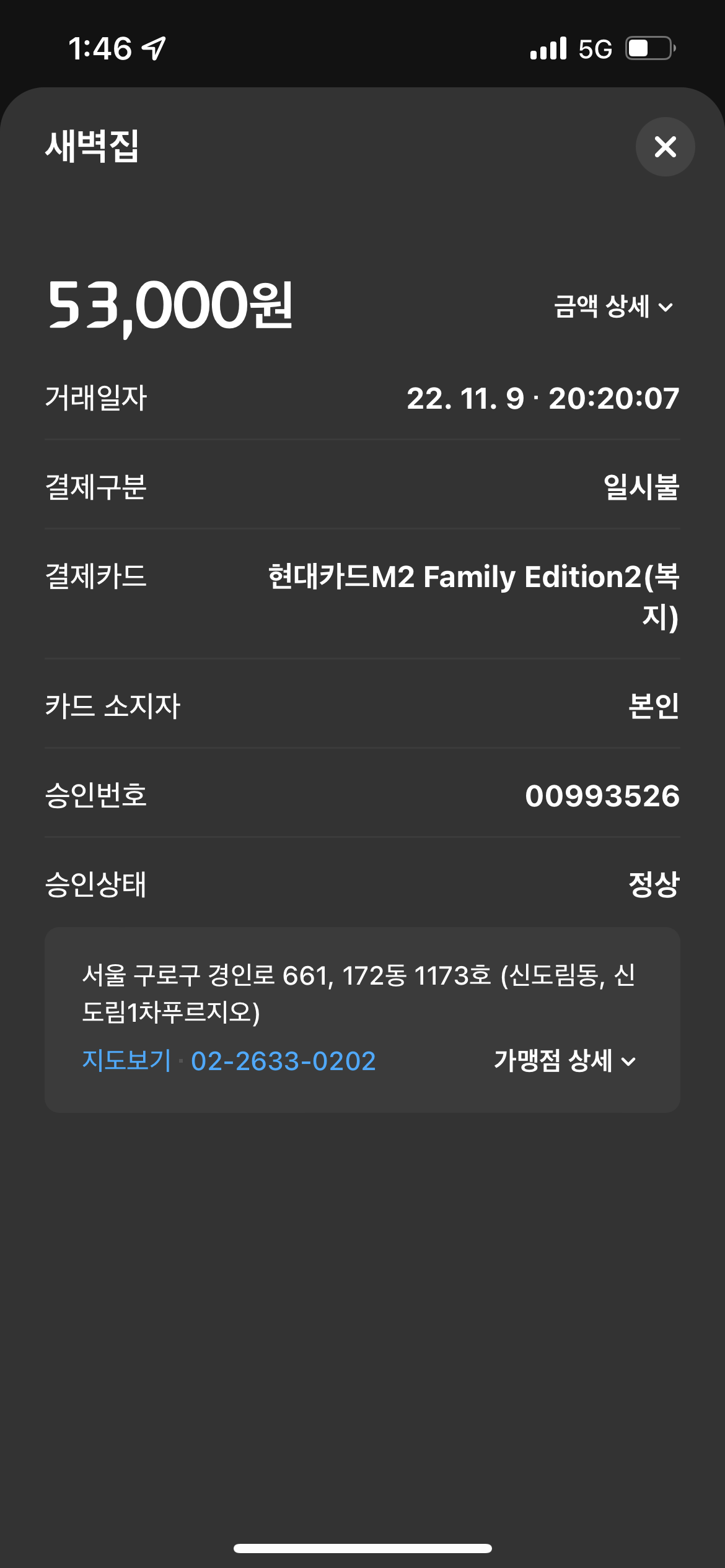Viewport: 725px width, 1568px height.
Task: Close the 새벽집 transaction detail sheet
Action: coord(665,147)
